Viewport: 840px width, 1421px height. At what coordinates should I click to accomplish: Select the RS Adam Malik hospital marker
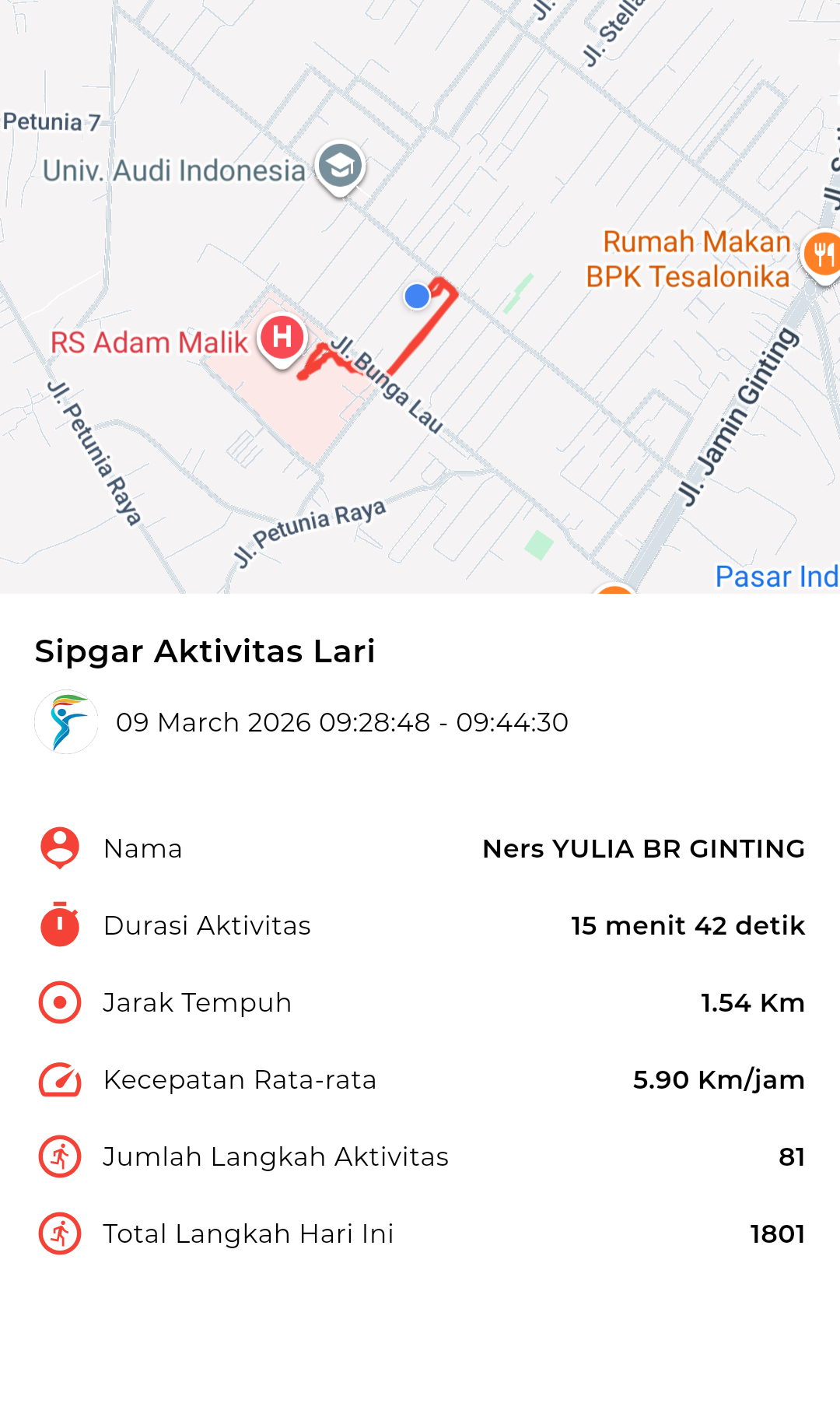[x=282, y=338]
